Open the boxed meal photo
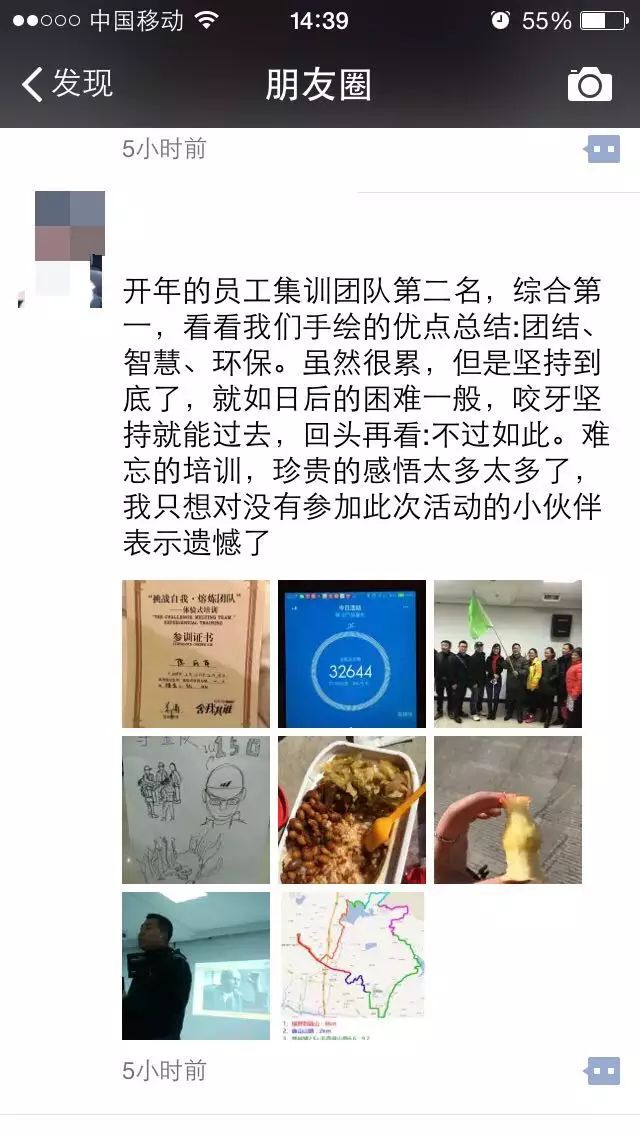 click(352, 810)
